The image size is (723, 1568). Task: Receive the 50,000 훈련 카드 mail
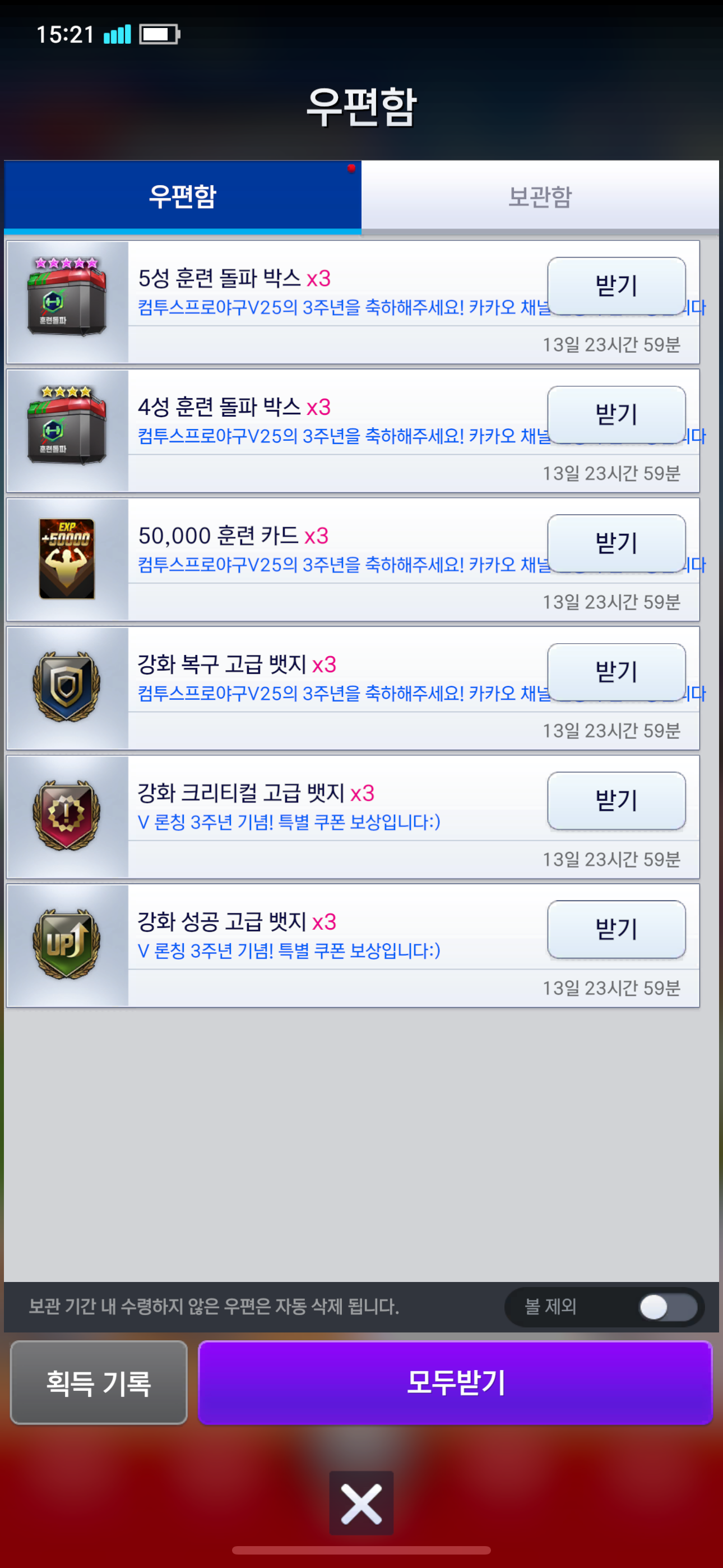click(x=616, y=543)
